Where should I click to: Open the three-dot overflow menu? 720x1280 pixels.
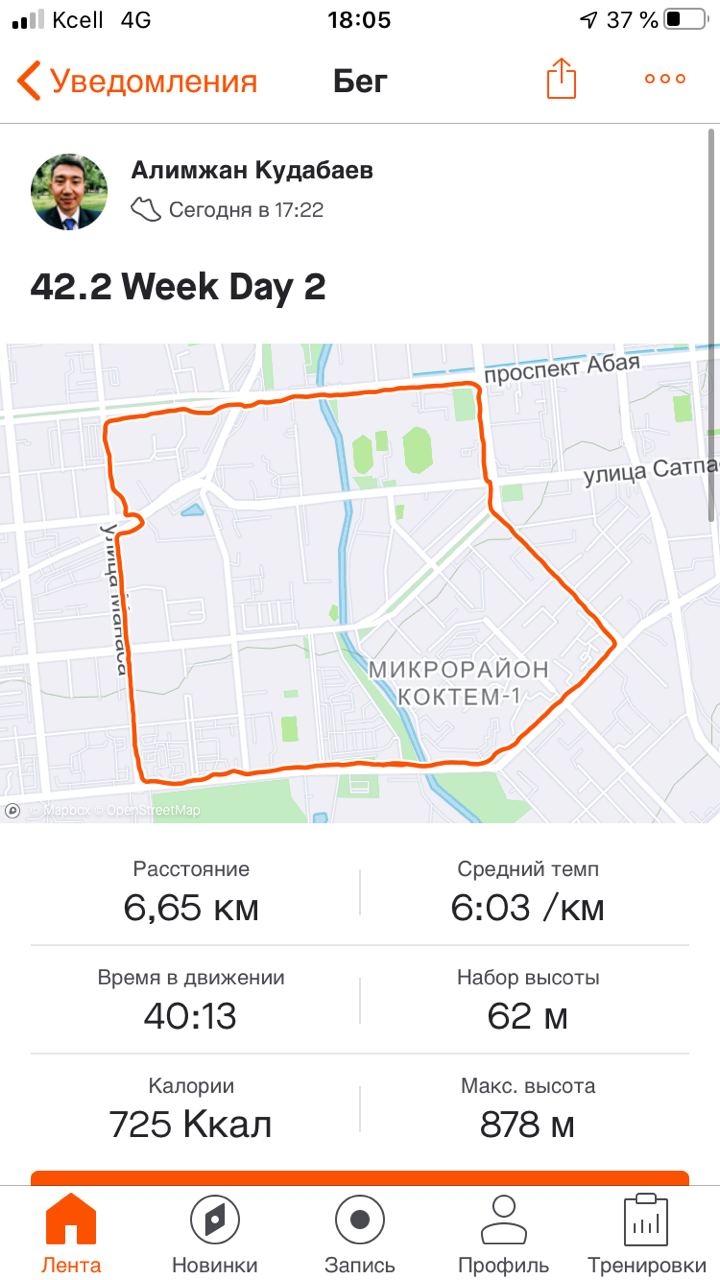pyautogui.click(x=665, y=79)
